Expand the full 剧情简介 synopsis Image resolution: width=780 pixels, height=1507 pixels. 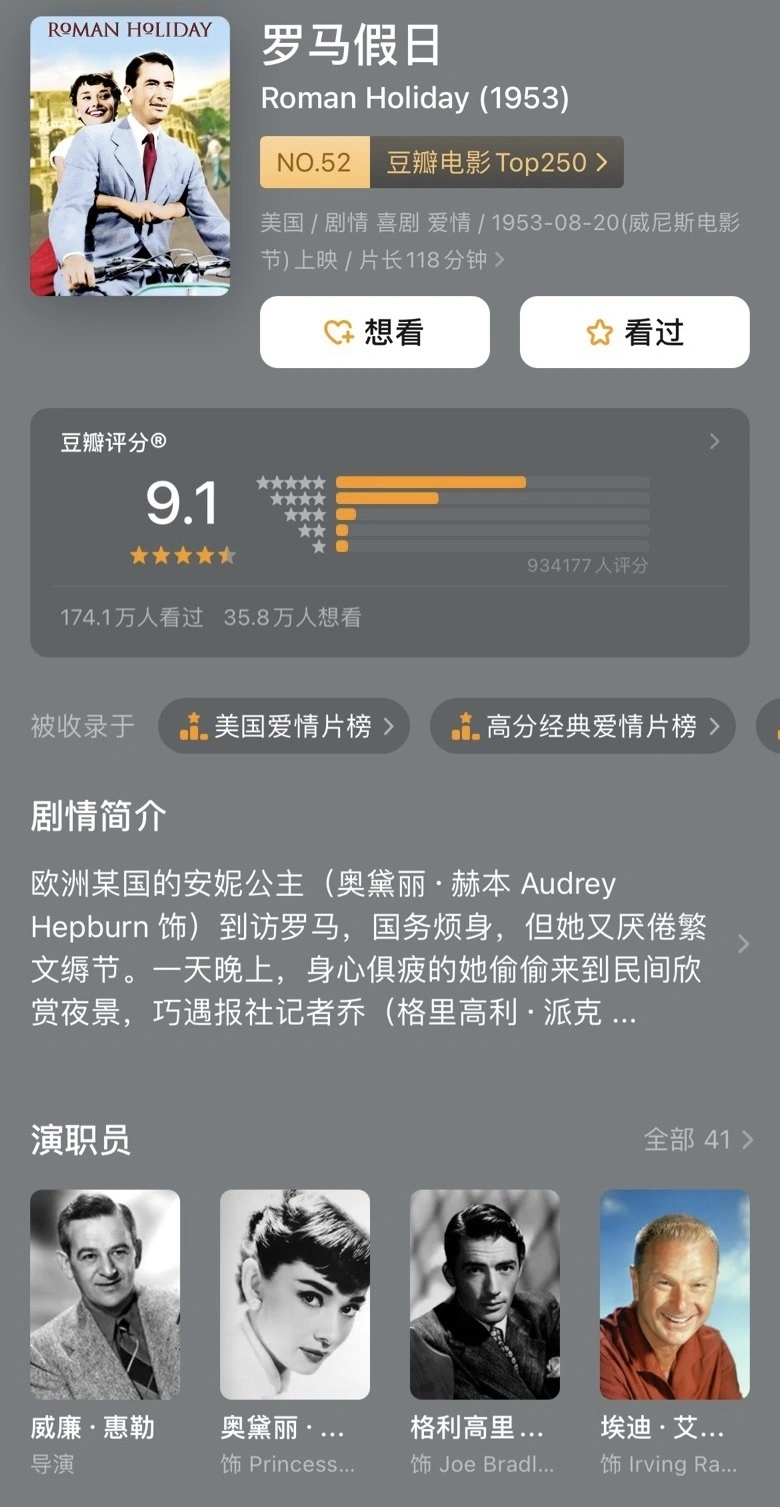[x=742, y=944]
